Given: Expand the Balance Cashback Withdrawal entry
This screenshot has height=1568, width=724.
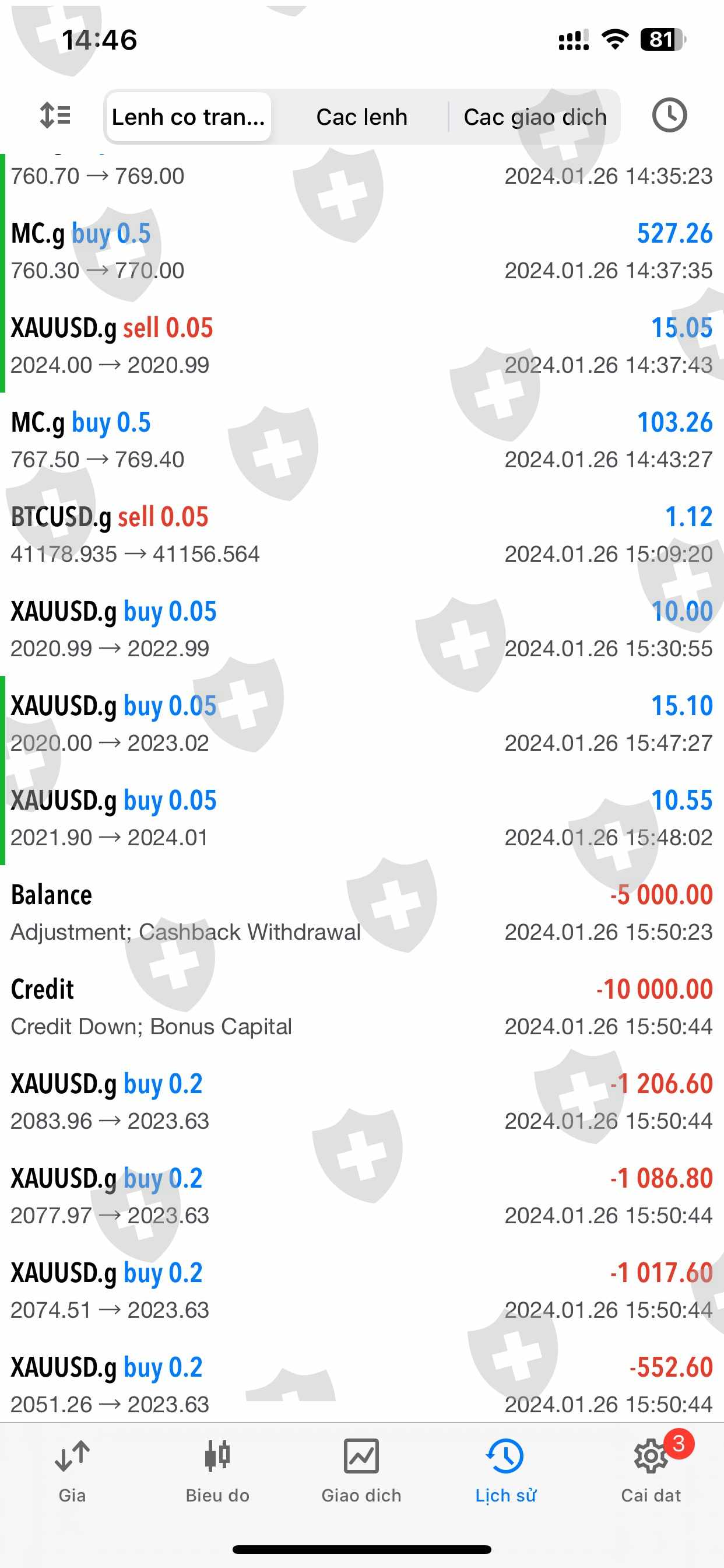Looking at the screenshot, I should pyautogui.click(x=361, y=912).
